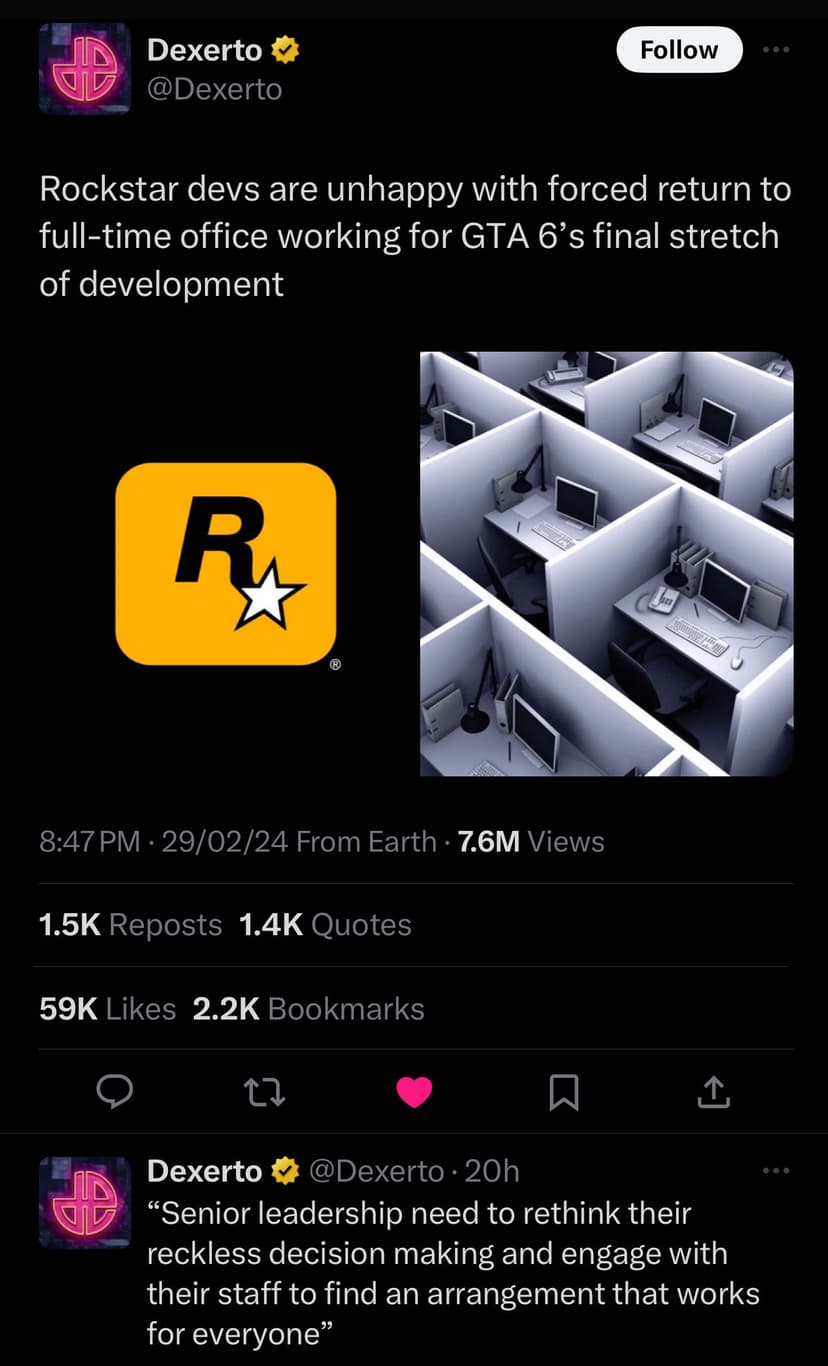Click the verified badge next to Dexerto
Viewport: 828px width, 1366px height.
[x=287, y=47]
